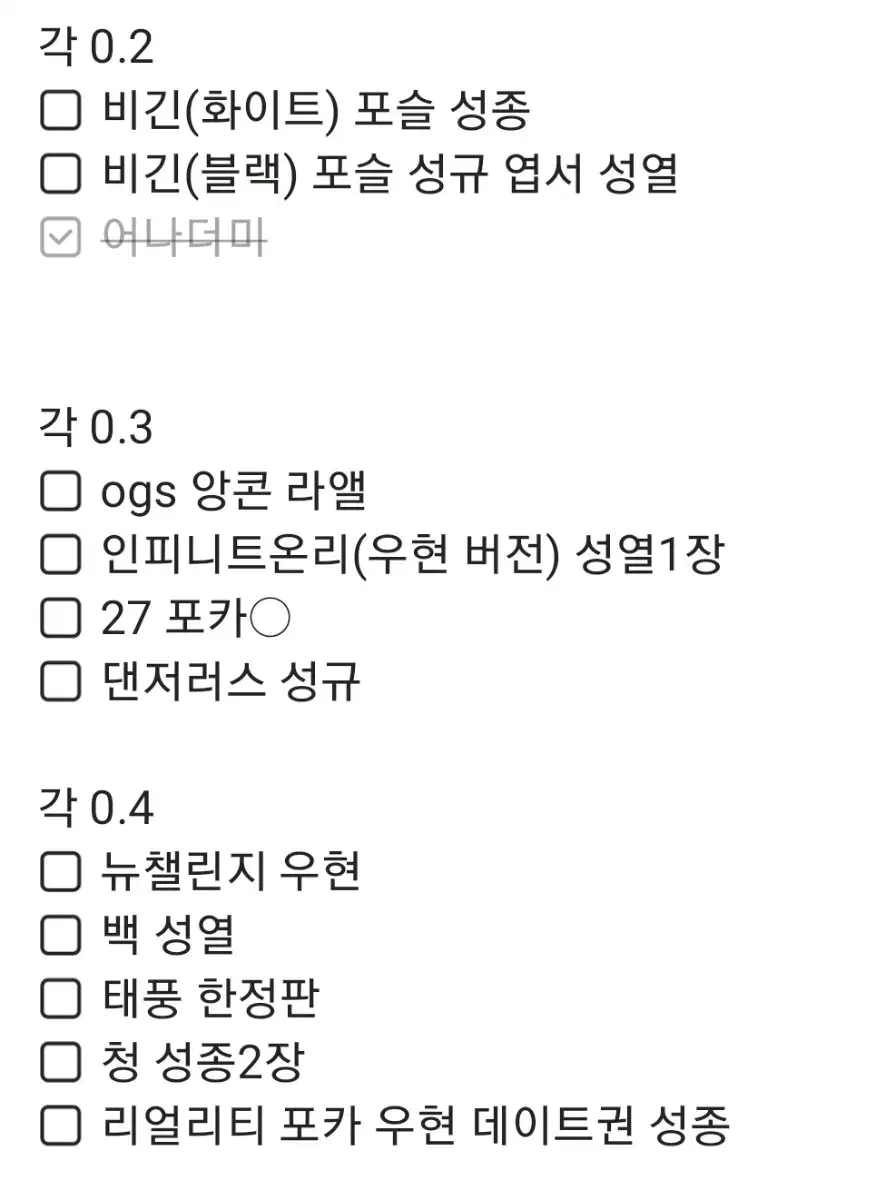Check the 비긴(화이트) 포슬 성종 checkbox
Viewport: 875px width, 1200px height.
pyautogui.click(x=62, y=111)
